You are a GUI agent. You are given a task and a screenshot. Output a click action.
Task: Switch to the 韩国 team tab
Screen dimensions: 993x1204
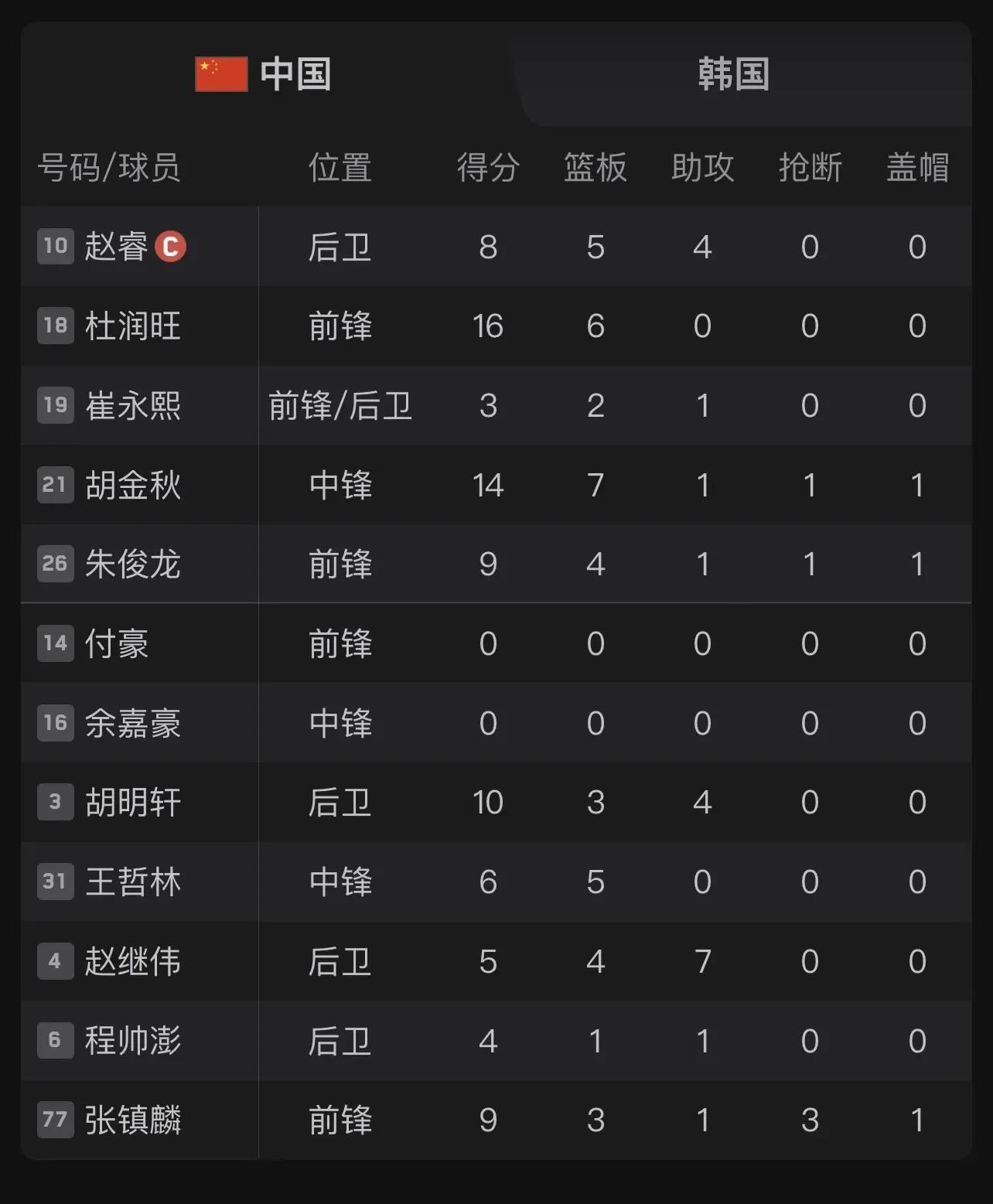click(x=732, y=77)
